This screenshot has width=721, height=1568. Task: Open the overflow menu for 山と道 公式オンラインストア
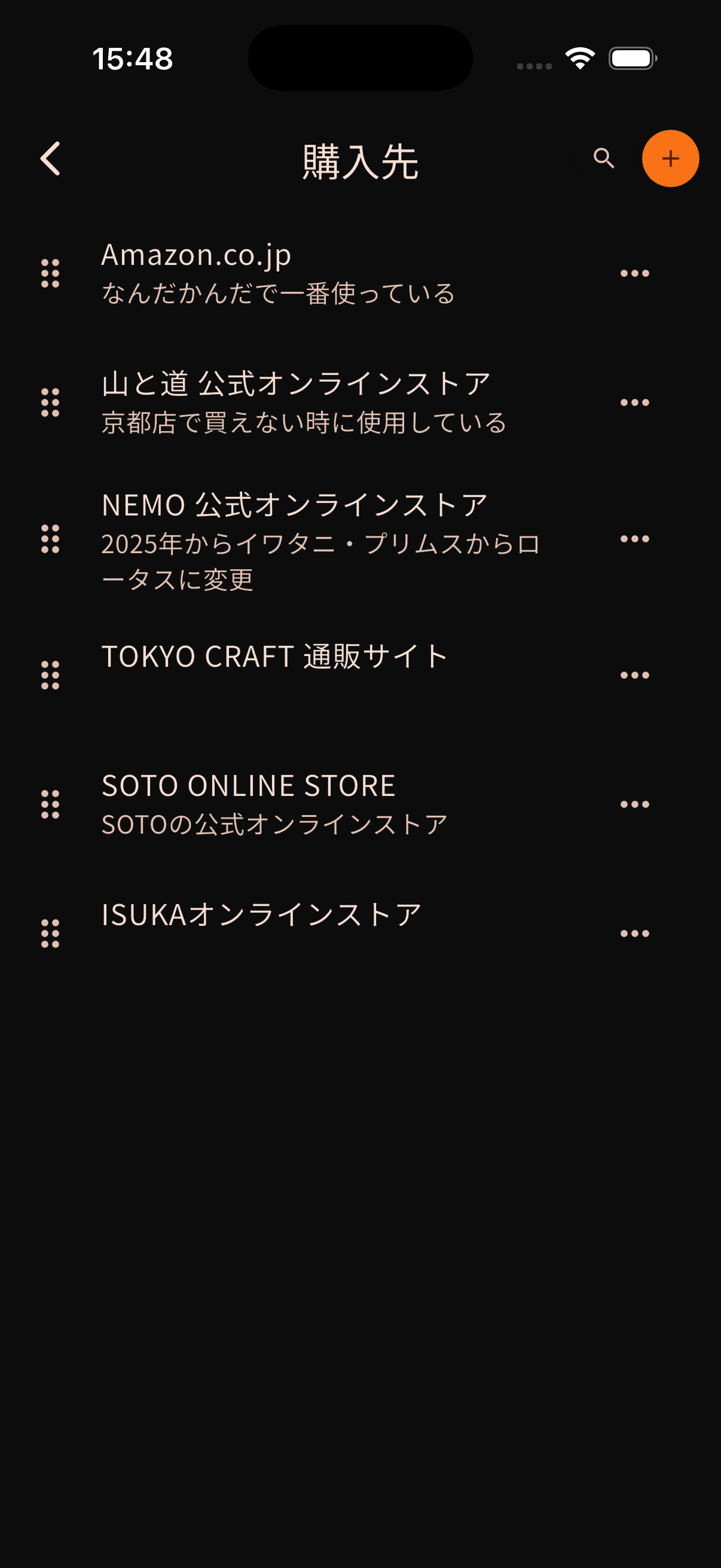[x=634, y=402]
